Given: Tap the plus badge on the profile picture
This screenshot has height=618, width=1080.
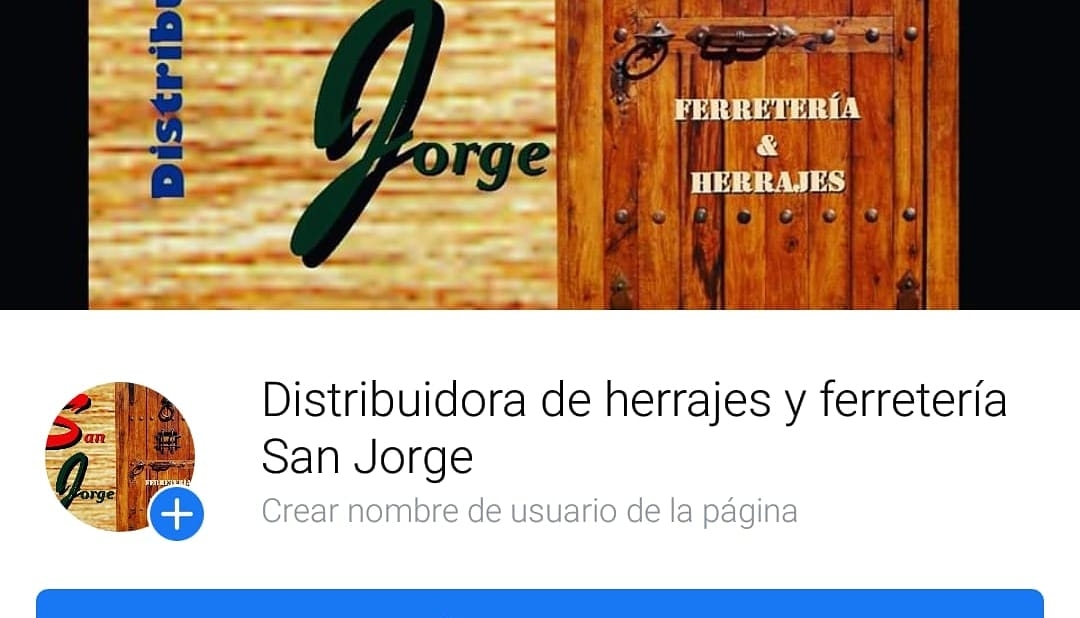Looking at the screenshot, I should [x=177, y=514].
